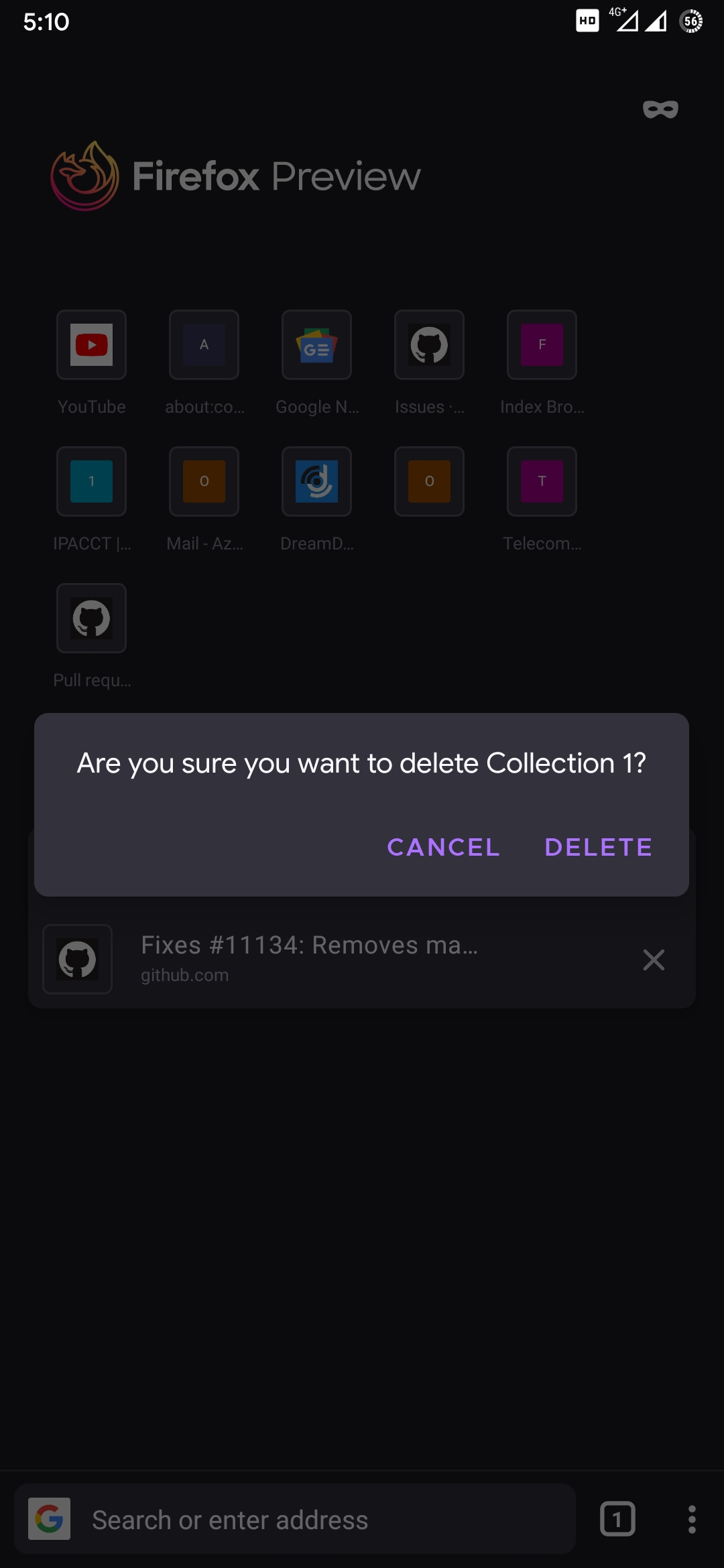Tap the search or enter address bar

tap(295, 1519)
